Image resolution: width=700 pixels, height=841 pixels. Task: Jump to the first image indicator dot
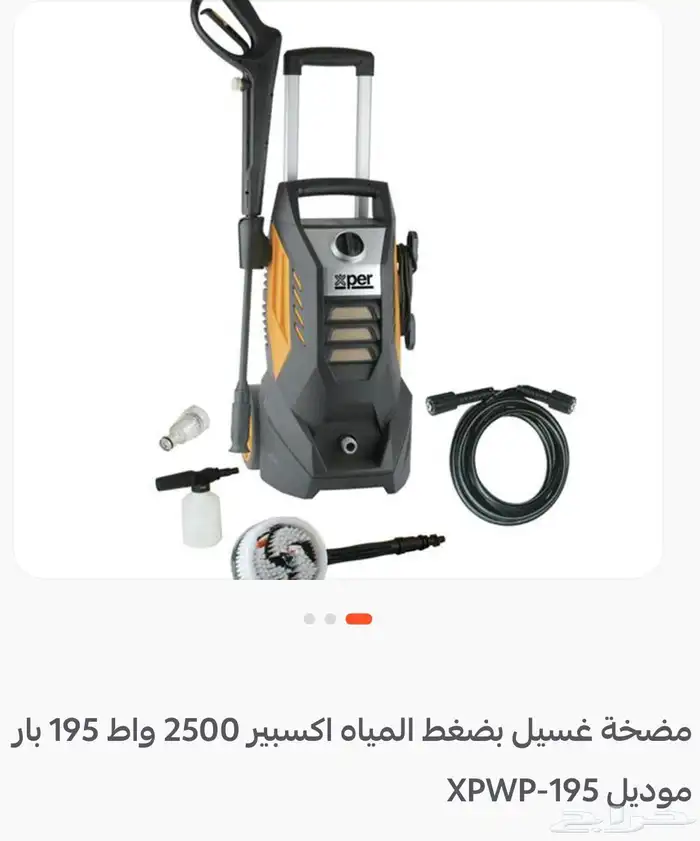pos(309,619)
